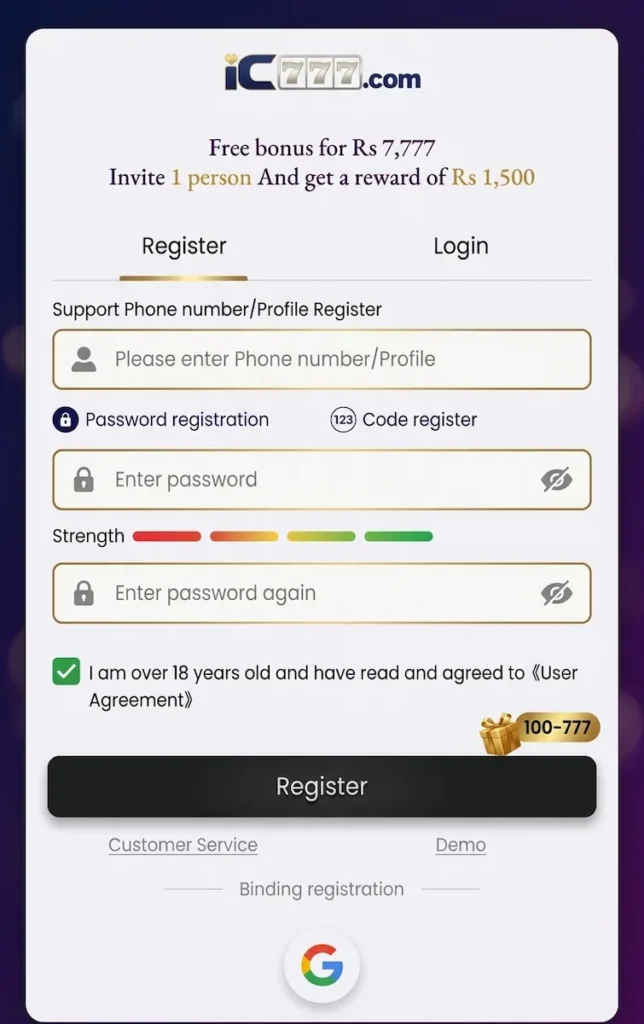The width and height of the screenshot is (644, 1024).
Task: Select the Register tab
Action: click(184, 246)
